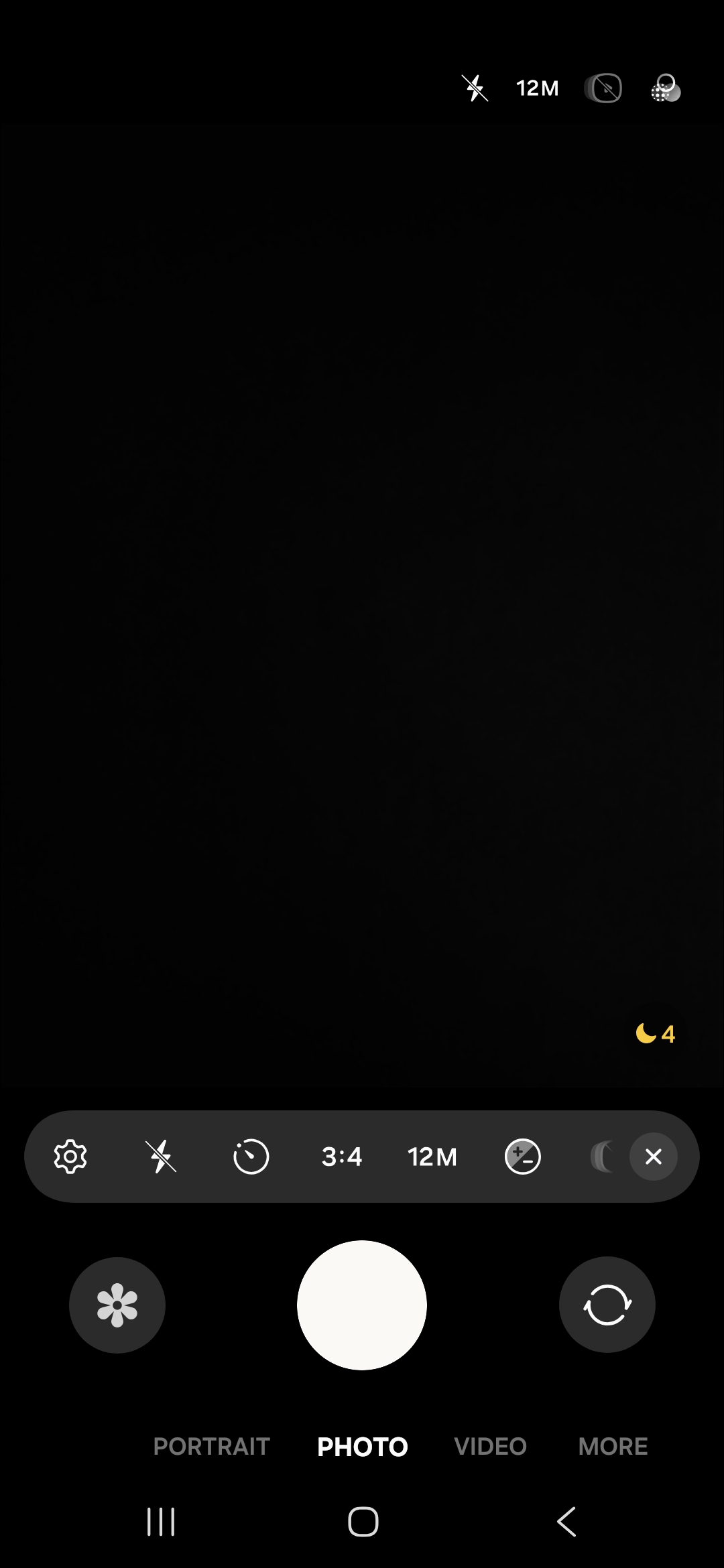The height and width of the screenshot is (1568, 724).
Task: Tap the night mode moon indicator
Action: click(x=655, y=1034)
